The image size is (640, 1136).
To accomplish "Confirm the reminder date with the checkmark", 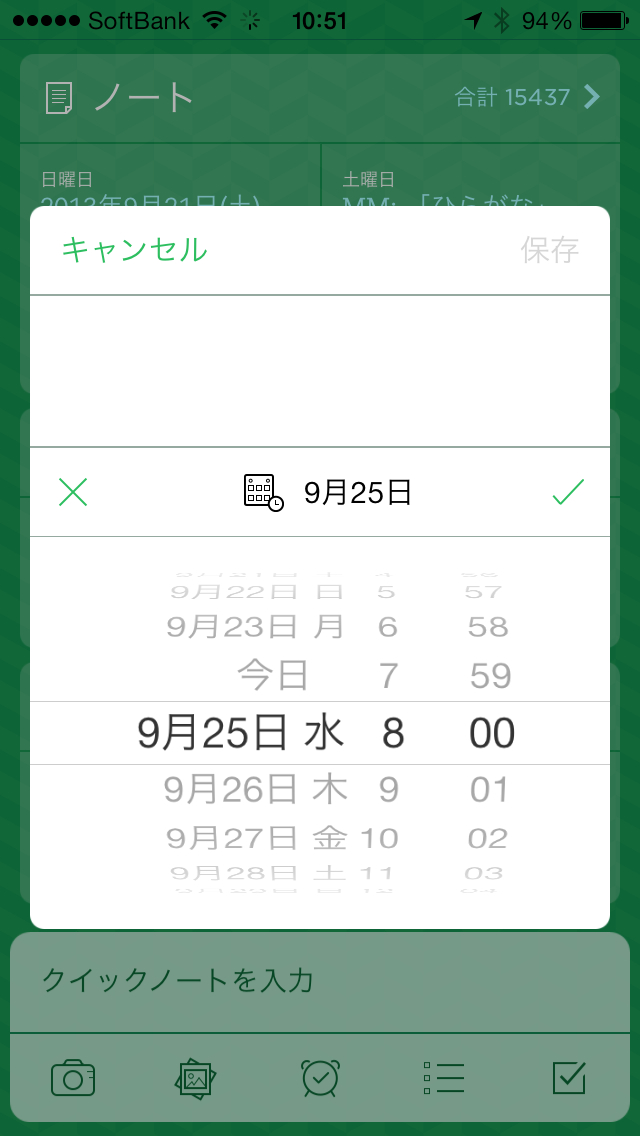I will click(x=568, y=492).
